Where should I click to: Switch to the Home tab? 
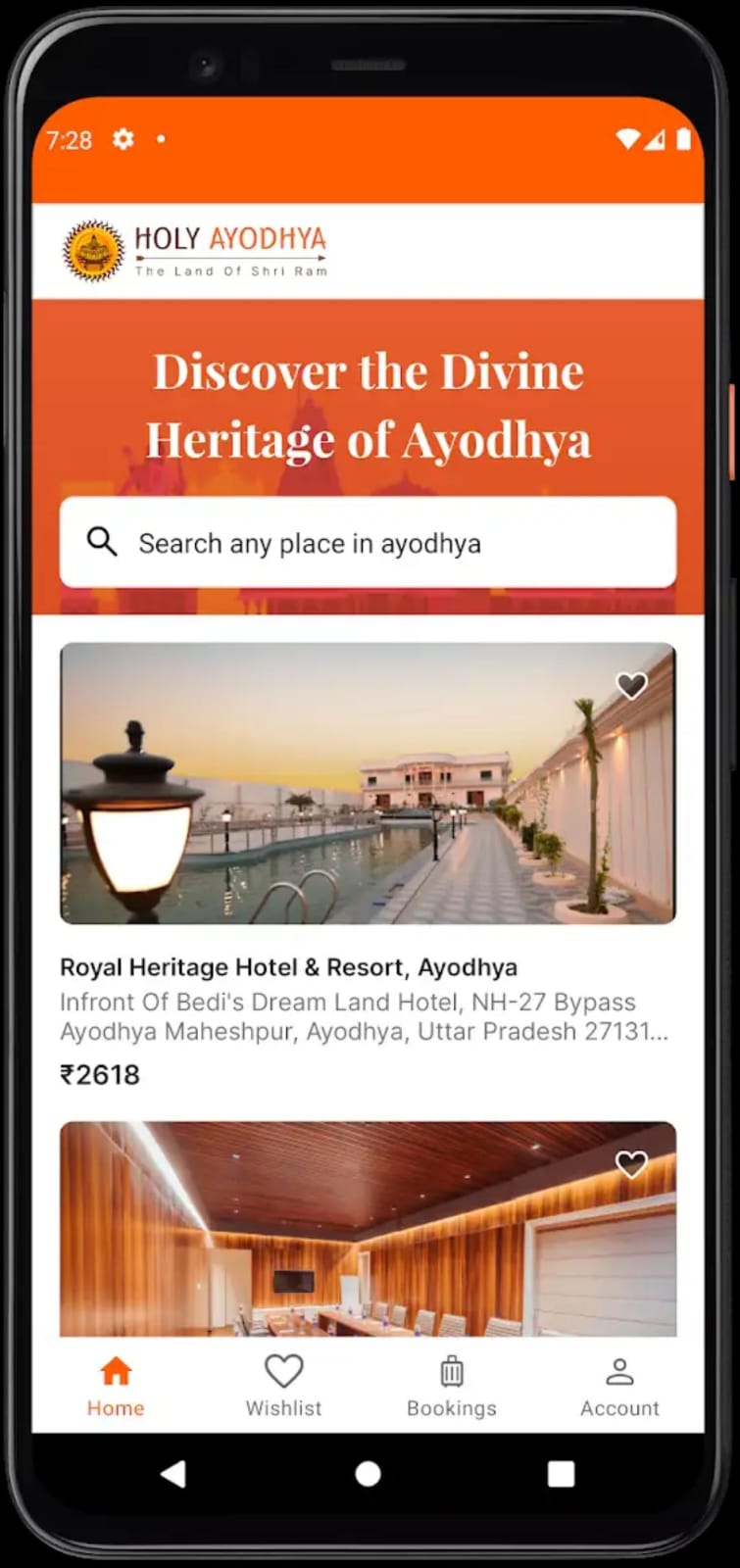tap(116, 1386)
